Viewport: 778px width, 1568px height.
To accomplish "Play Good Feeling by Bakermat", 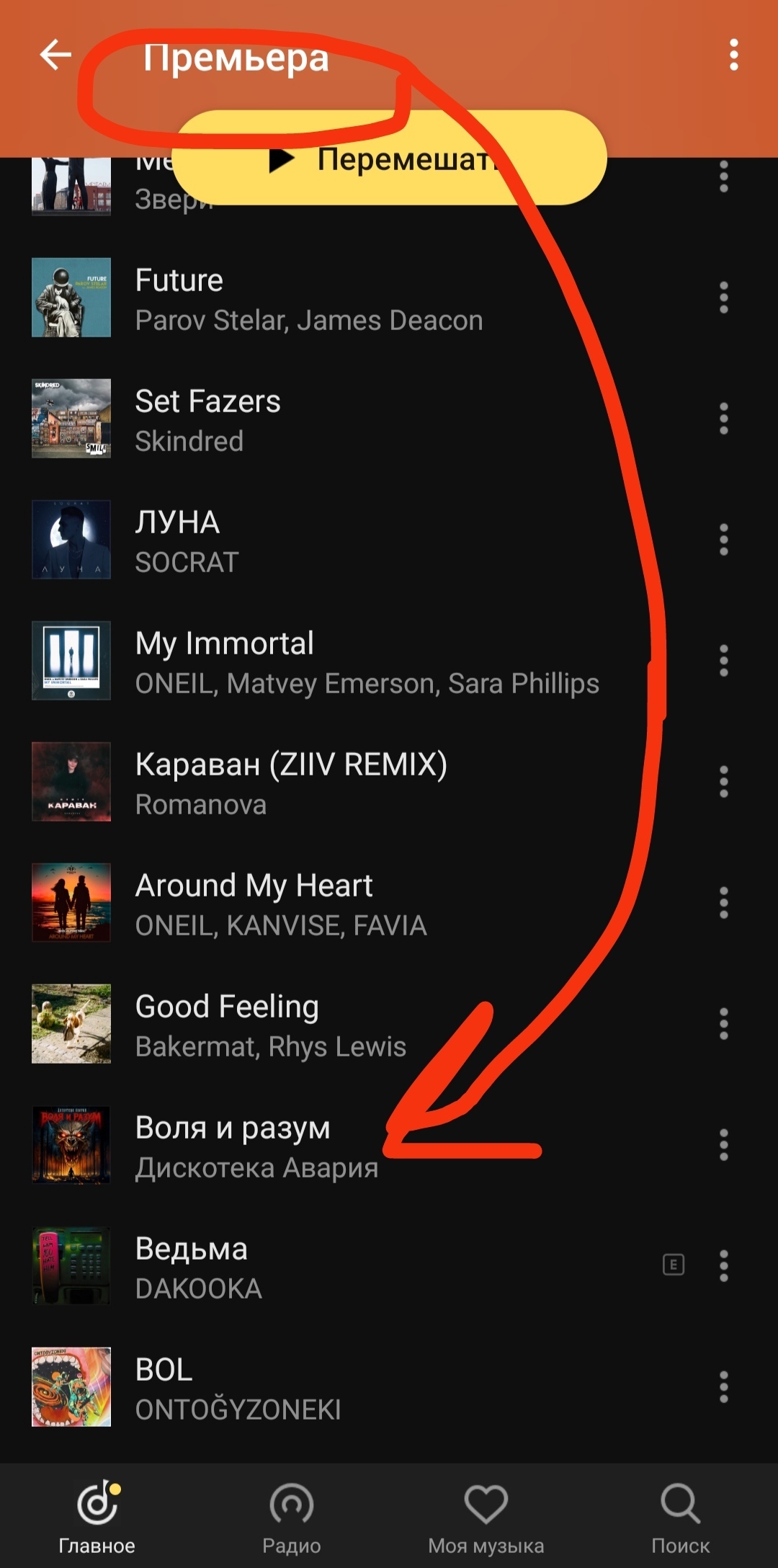I will tap(270, 1025).
